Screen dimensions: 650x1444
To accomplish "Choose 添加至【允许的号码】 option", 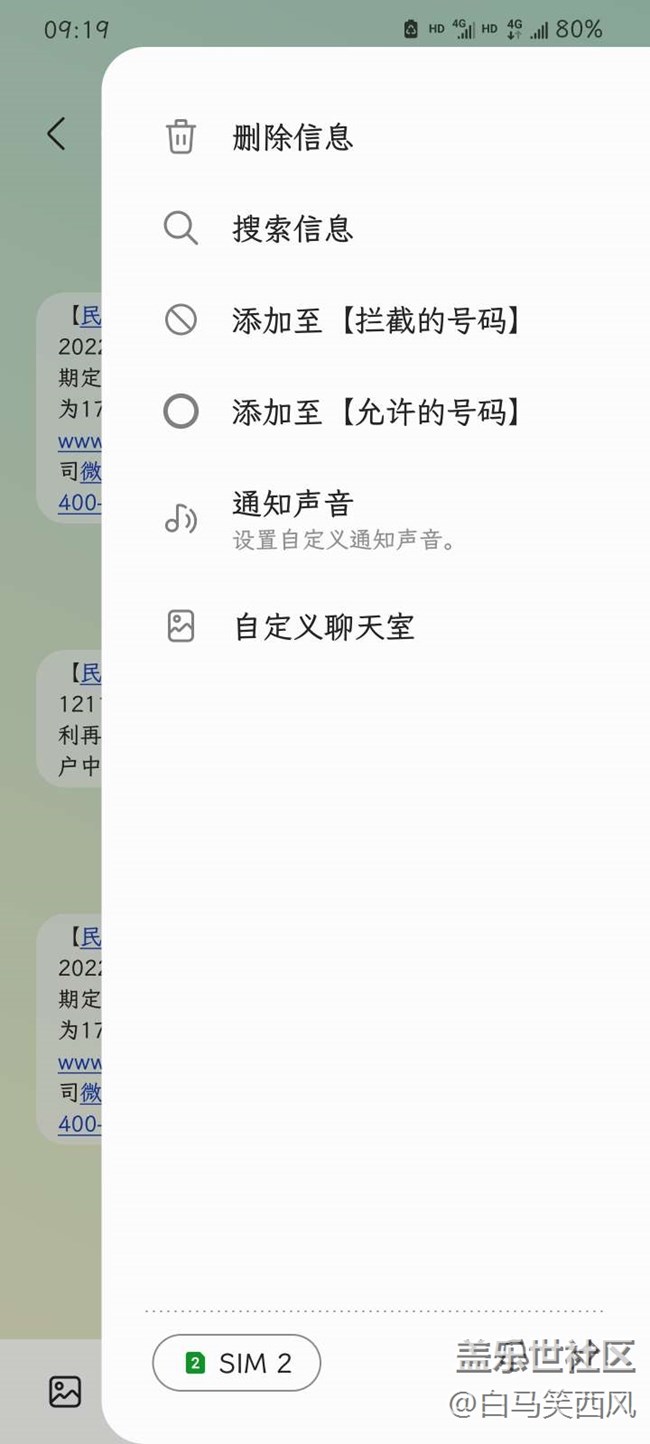I will tap(375, 412).
